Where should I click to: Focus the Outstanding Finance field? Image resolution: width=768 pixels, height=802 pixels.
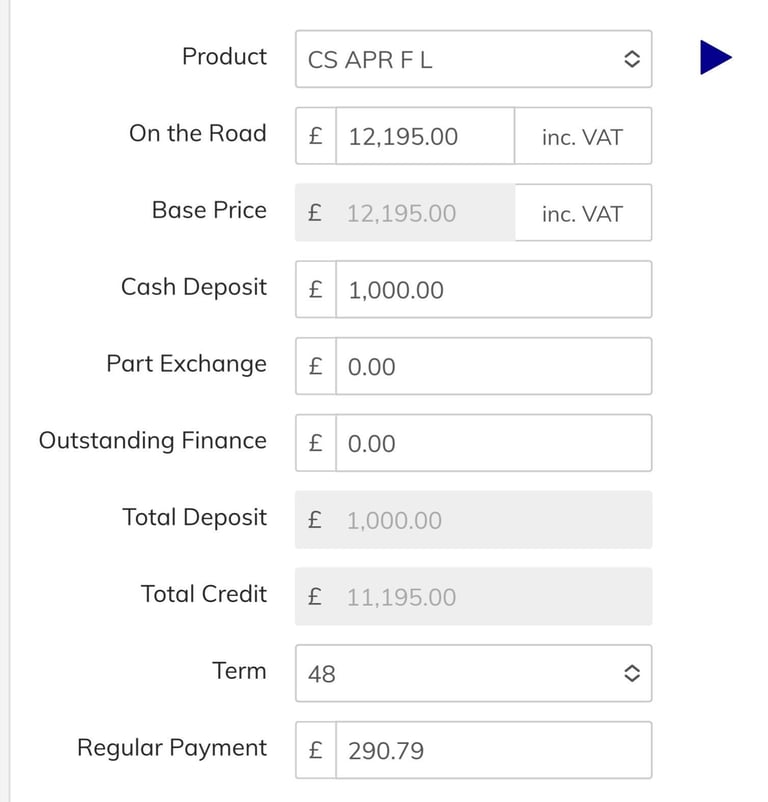pos(492,444)
